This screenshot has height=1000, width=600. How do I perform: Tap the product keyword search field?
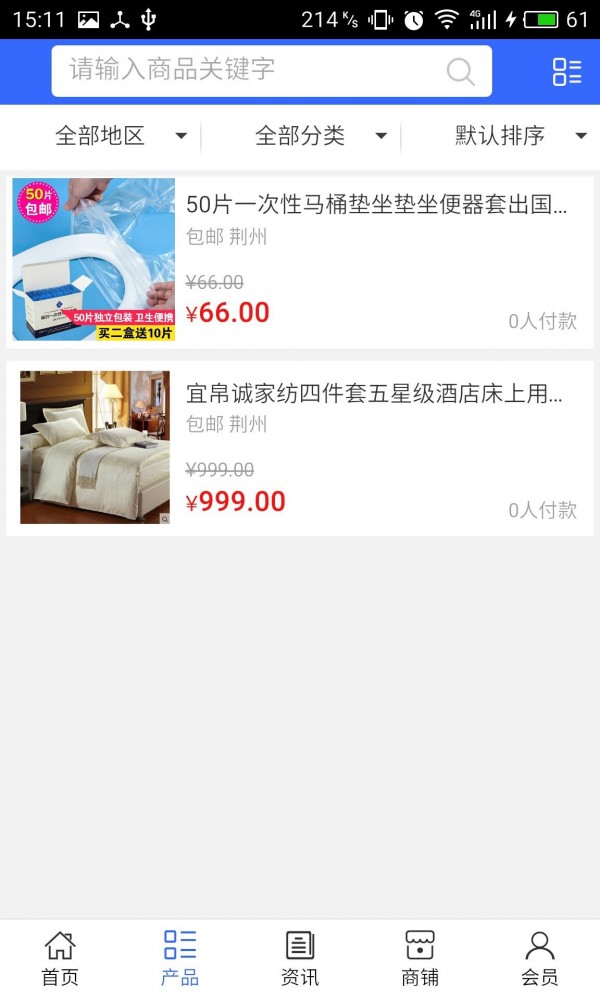pyautogui.click(x=250, y=70)
